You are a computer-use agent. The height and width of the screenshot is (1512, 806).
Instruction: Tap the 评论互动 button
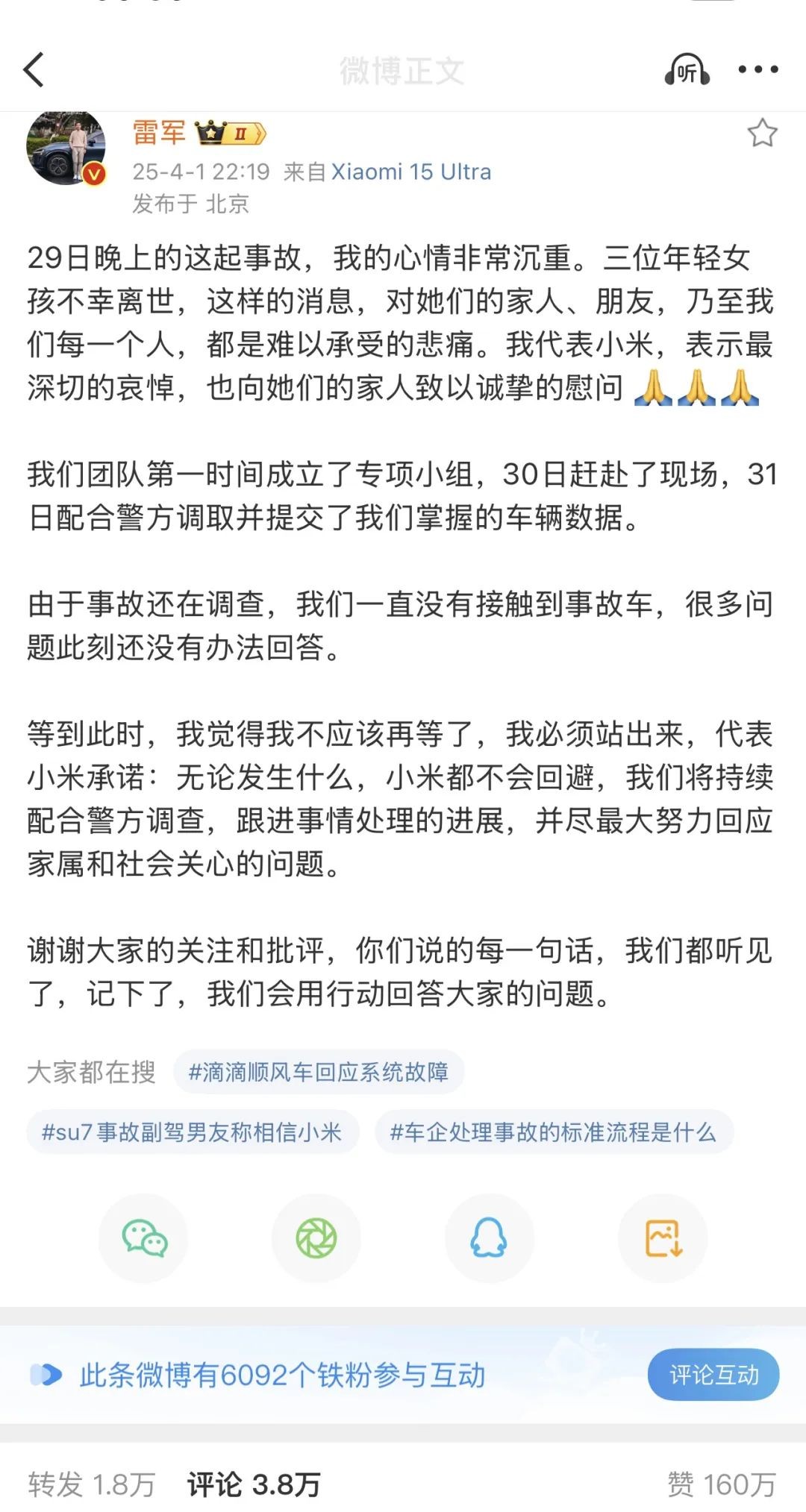[x=713, y=1375]
